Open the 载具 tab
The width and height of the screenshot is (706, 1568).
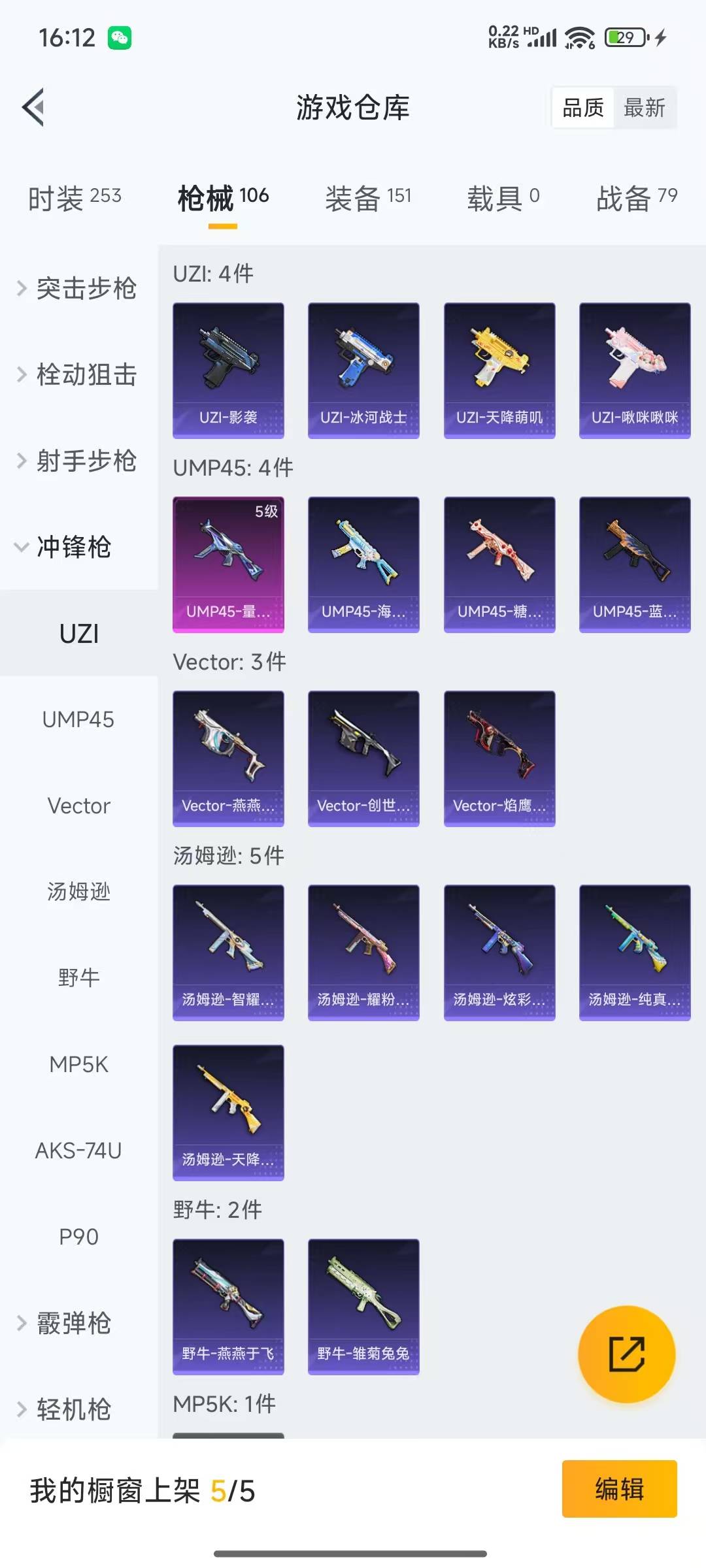pos(503,197)
